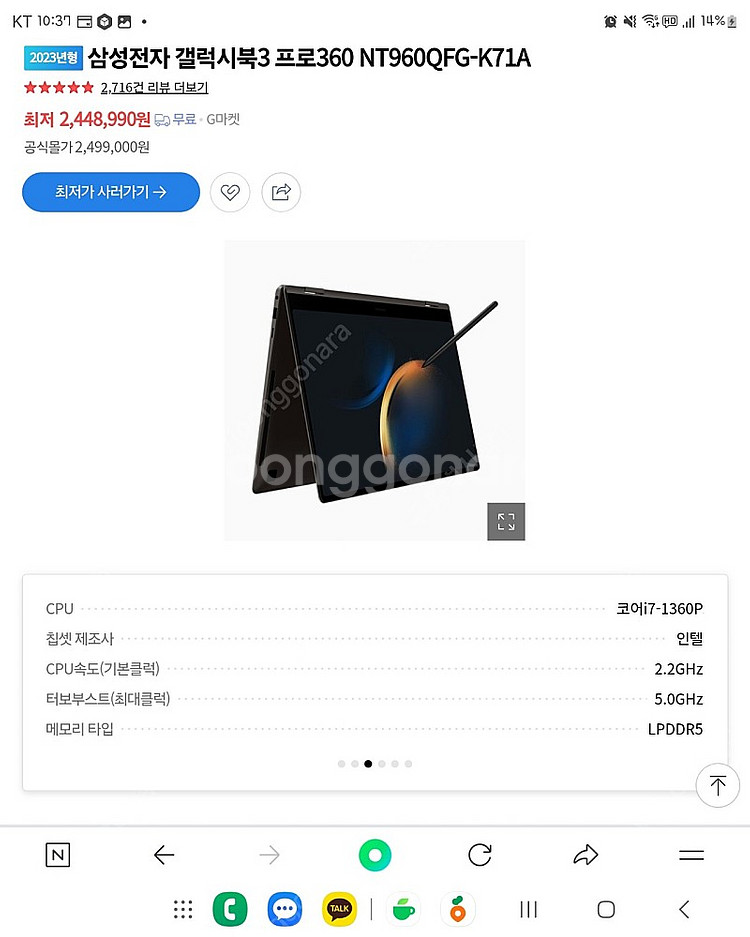Open the browser hamburger menu
The height and width of the screenshot is (937, 750).
pos(691,855)
